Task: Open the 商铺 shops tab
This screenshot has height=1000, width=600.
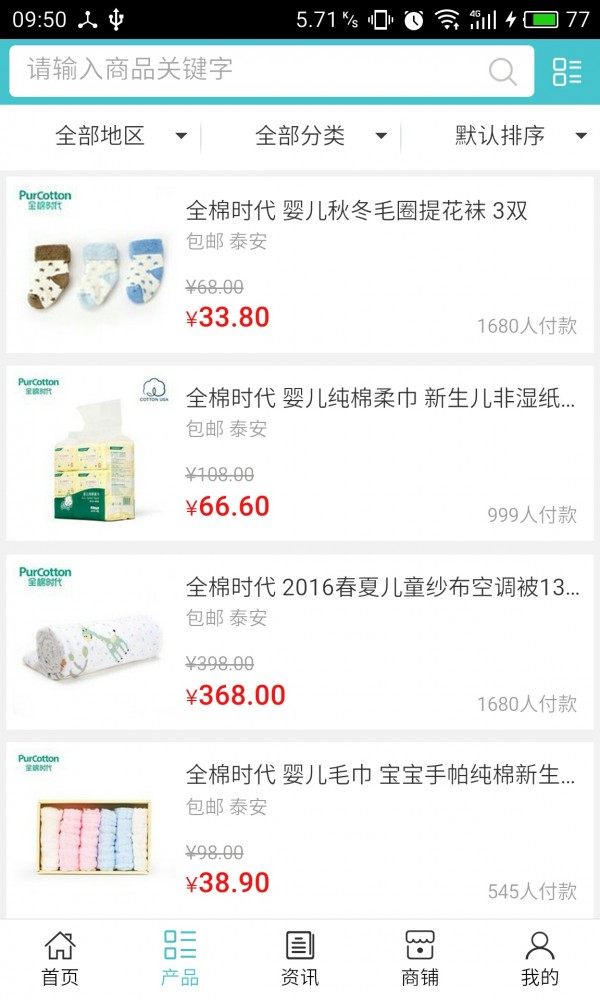Action: (x=420, y=958)
